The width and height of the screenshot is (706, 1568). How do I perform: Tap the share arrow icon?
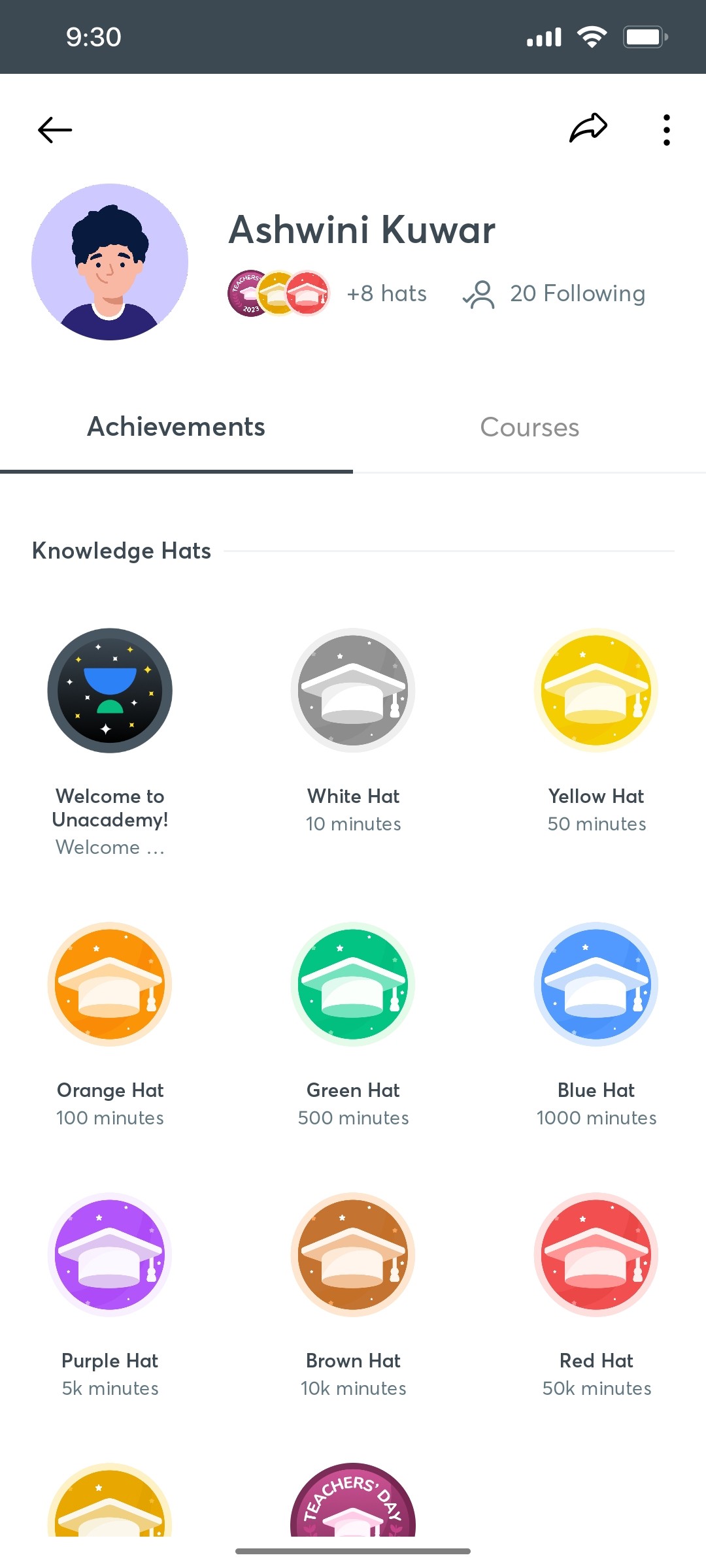(x=587, y=129)
